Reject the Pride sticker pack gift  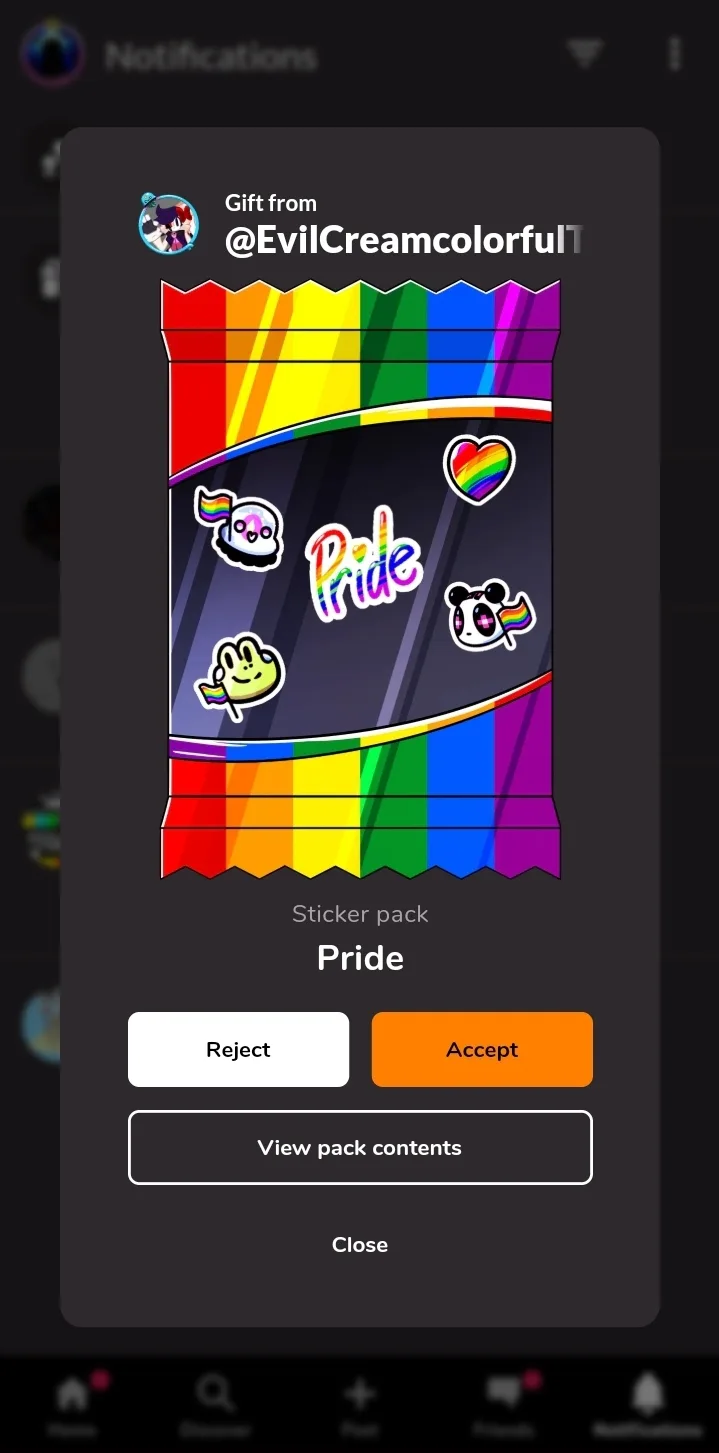[x=238, y=1049]
